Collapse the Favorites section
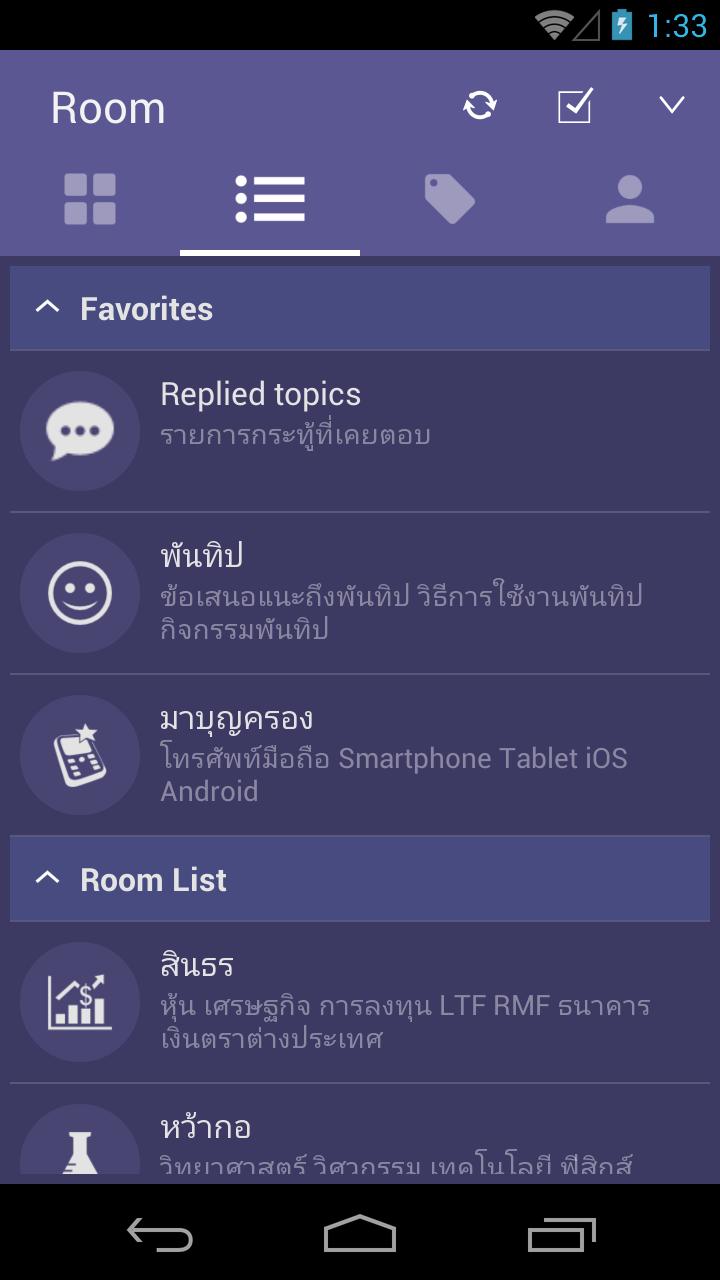This screenshot has width=720, height=1280. 47,307
